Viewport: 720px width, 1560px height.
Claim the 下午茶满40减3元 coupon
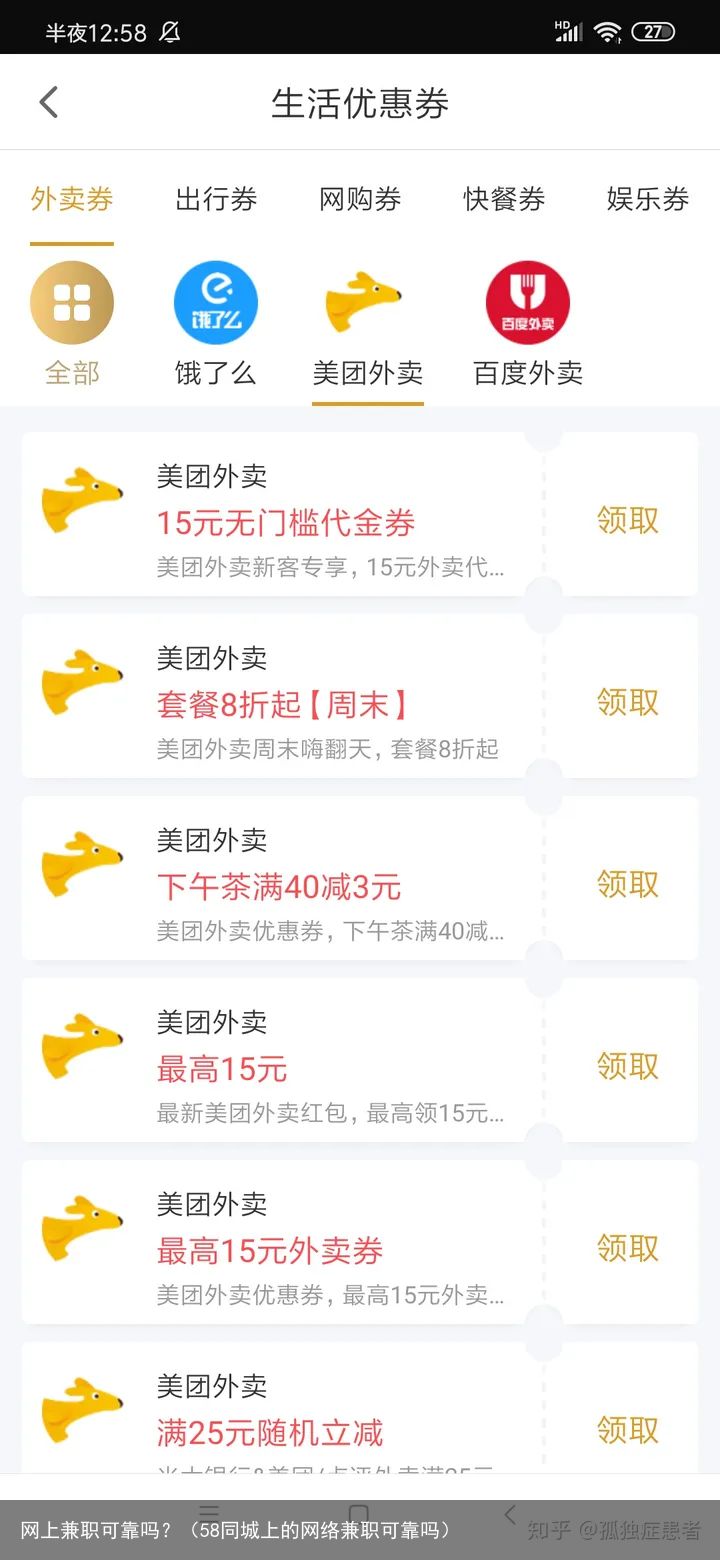[x=628, y=884]
